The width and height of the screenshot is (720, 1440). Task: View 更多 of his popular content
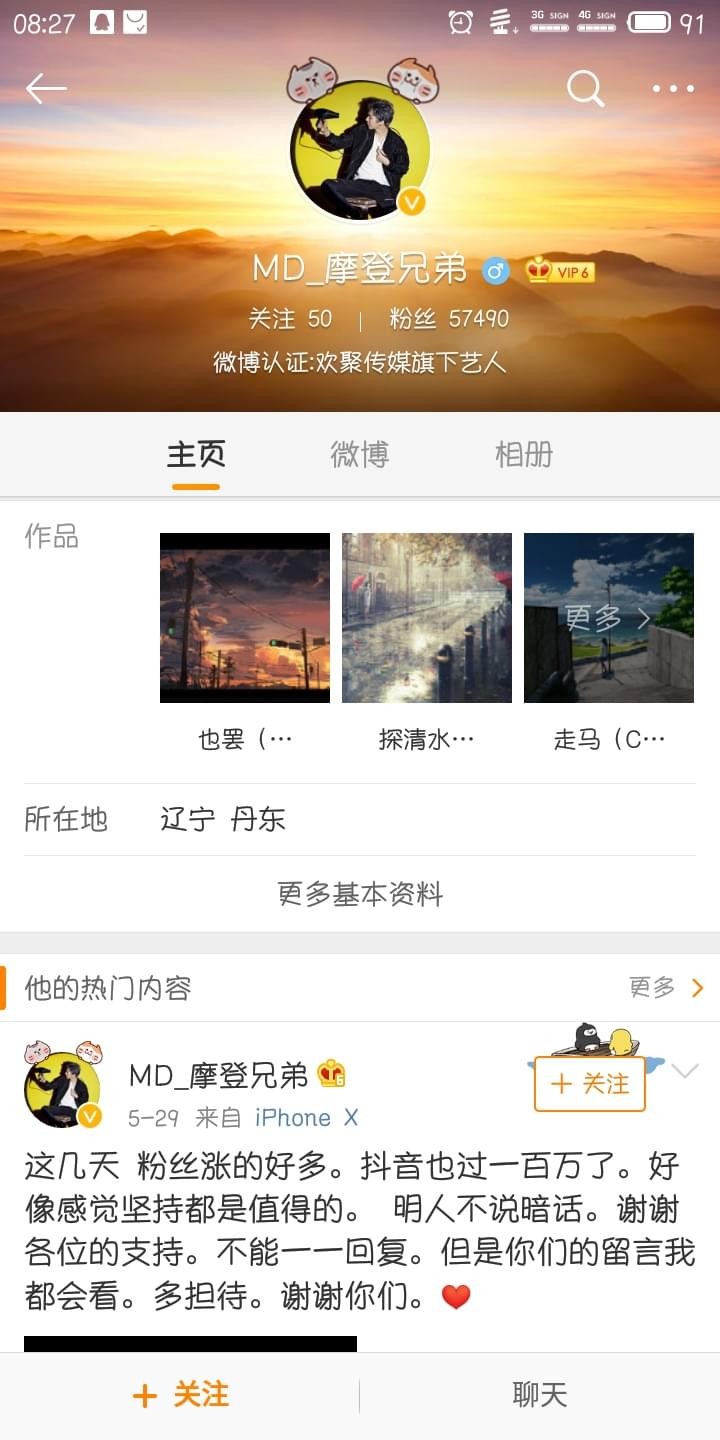coord(666,988)
